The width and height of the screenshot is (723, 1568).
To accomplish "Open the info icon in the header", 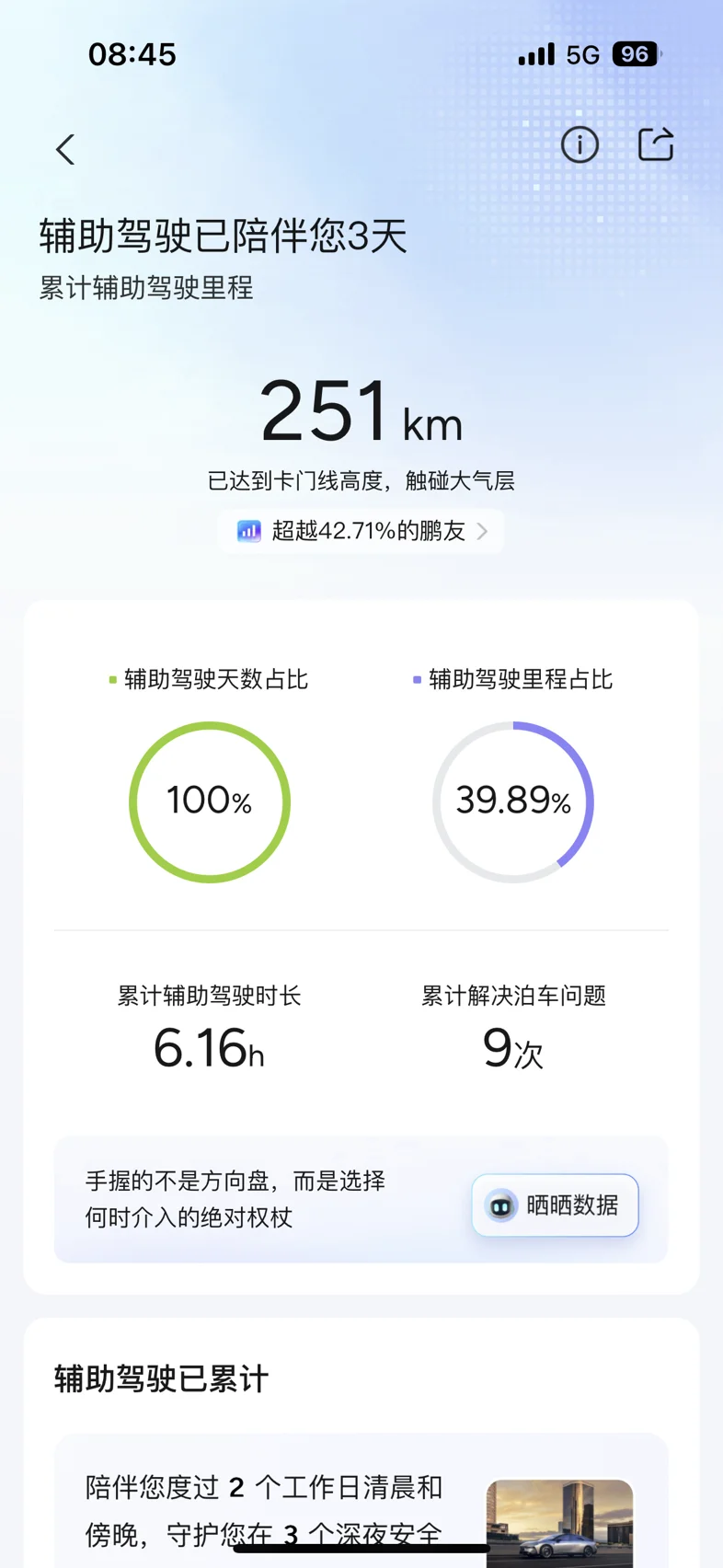I will (580, 144).
